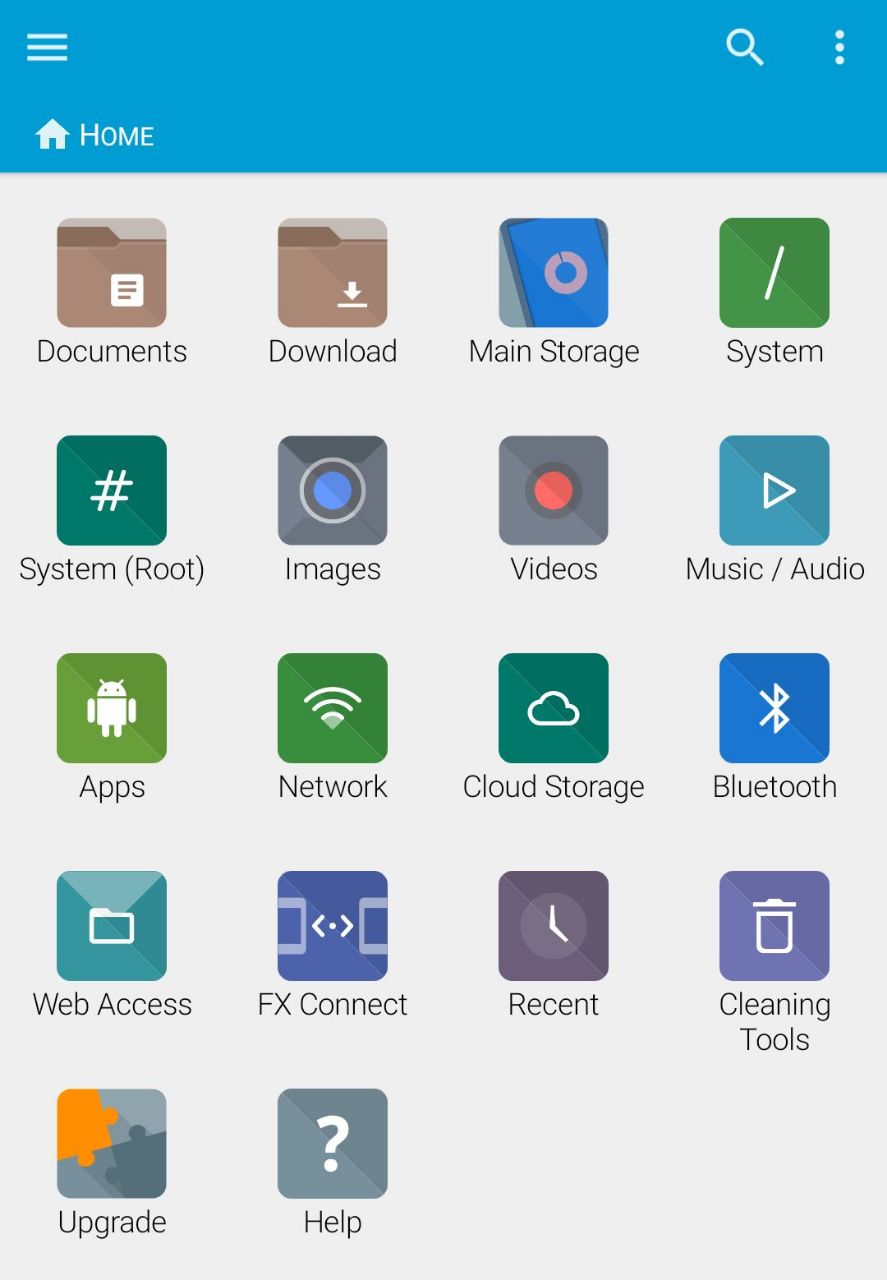Open FX Connect

coord(333,926)
